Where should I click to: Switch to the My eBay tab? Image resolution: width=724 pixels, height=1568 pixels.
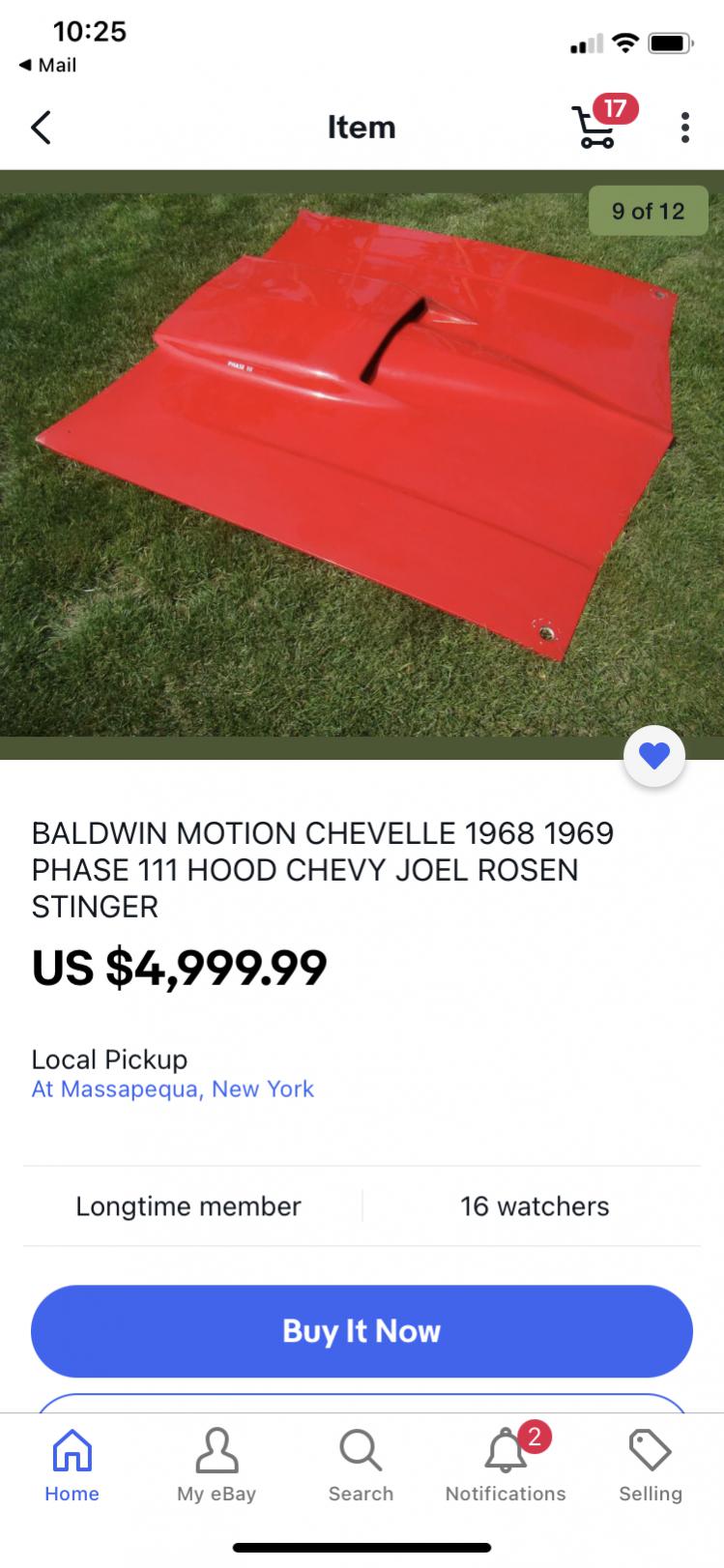tap(217, 1466)
